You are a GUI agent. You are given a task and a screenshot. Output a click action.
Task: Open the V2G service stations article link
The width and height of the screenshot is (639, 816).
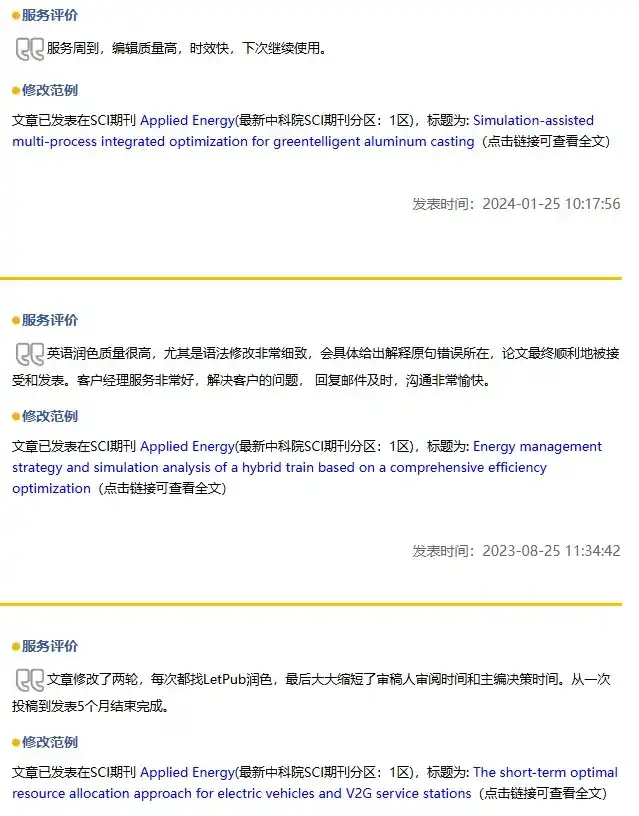241,794
